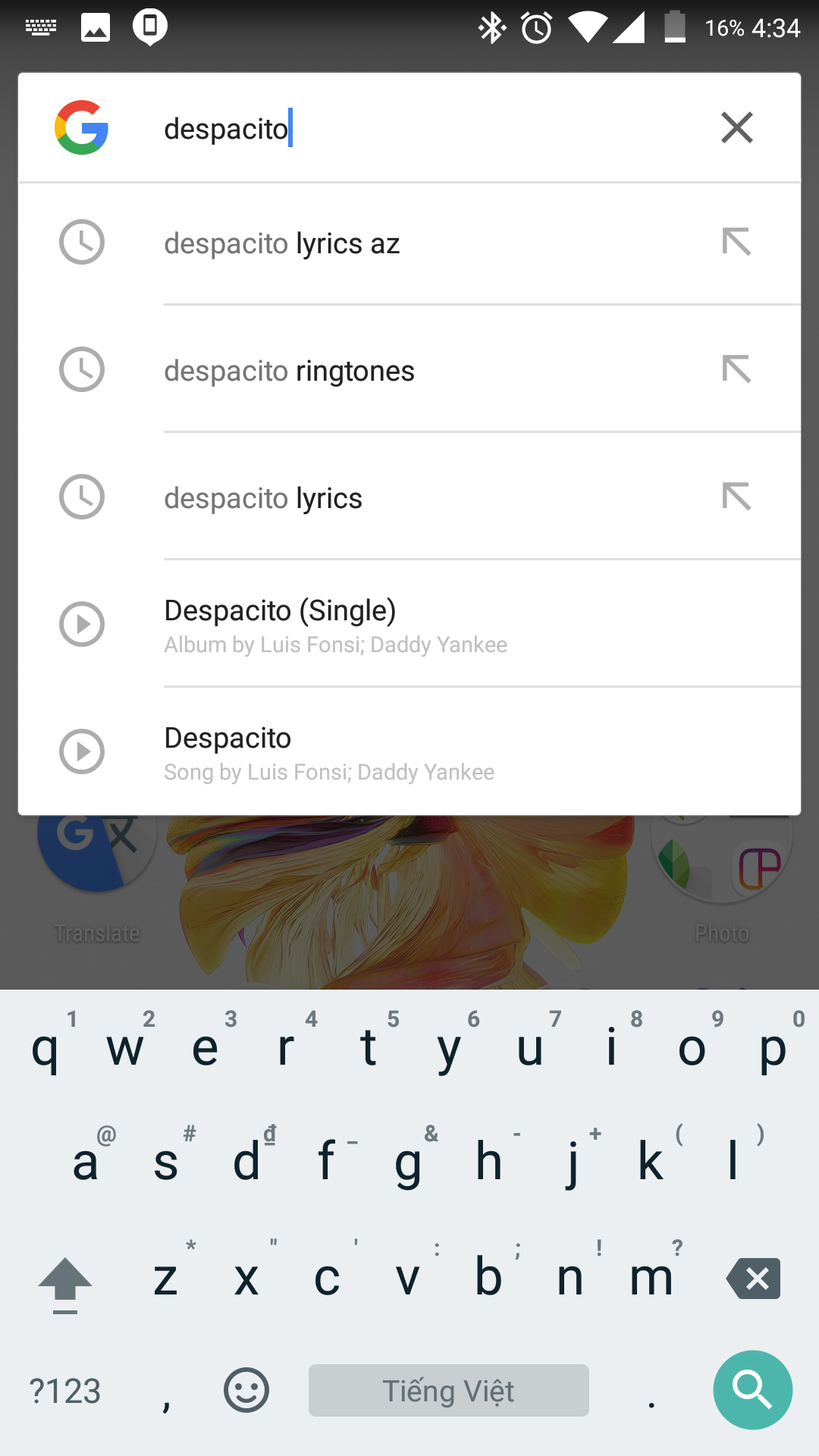Open the emoji keyboard

point(246,1390)
